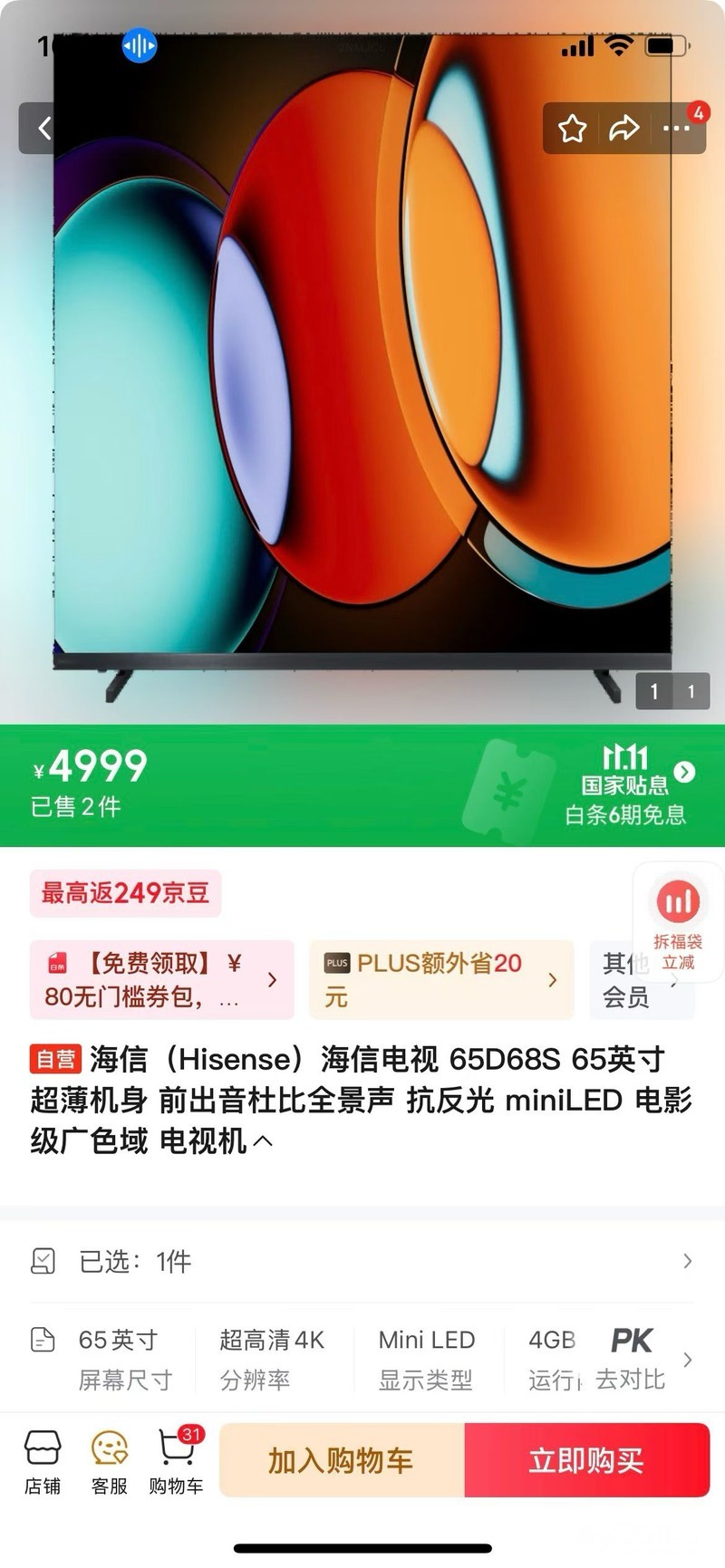Add the TV with 加入购物车
Image resolution: width=725 pixels, height=1568 pixels.
pyautogui.click(x=342, y=1460)
